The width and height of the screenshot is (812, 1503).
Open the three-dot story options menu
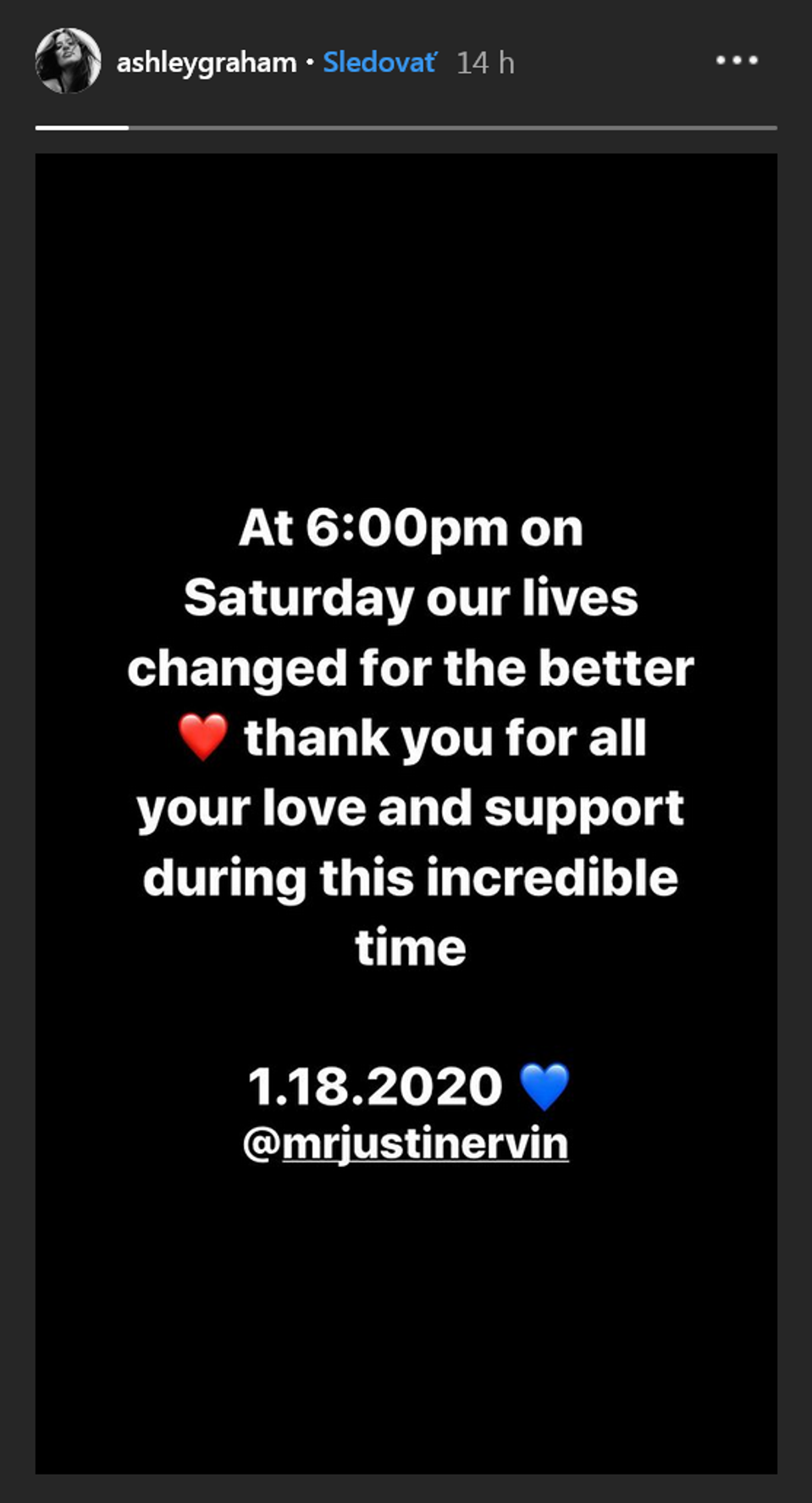[x=737, y=61]
